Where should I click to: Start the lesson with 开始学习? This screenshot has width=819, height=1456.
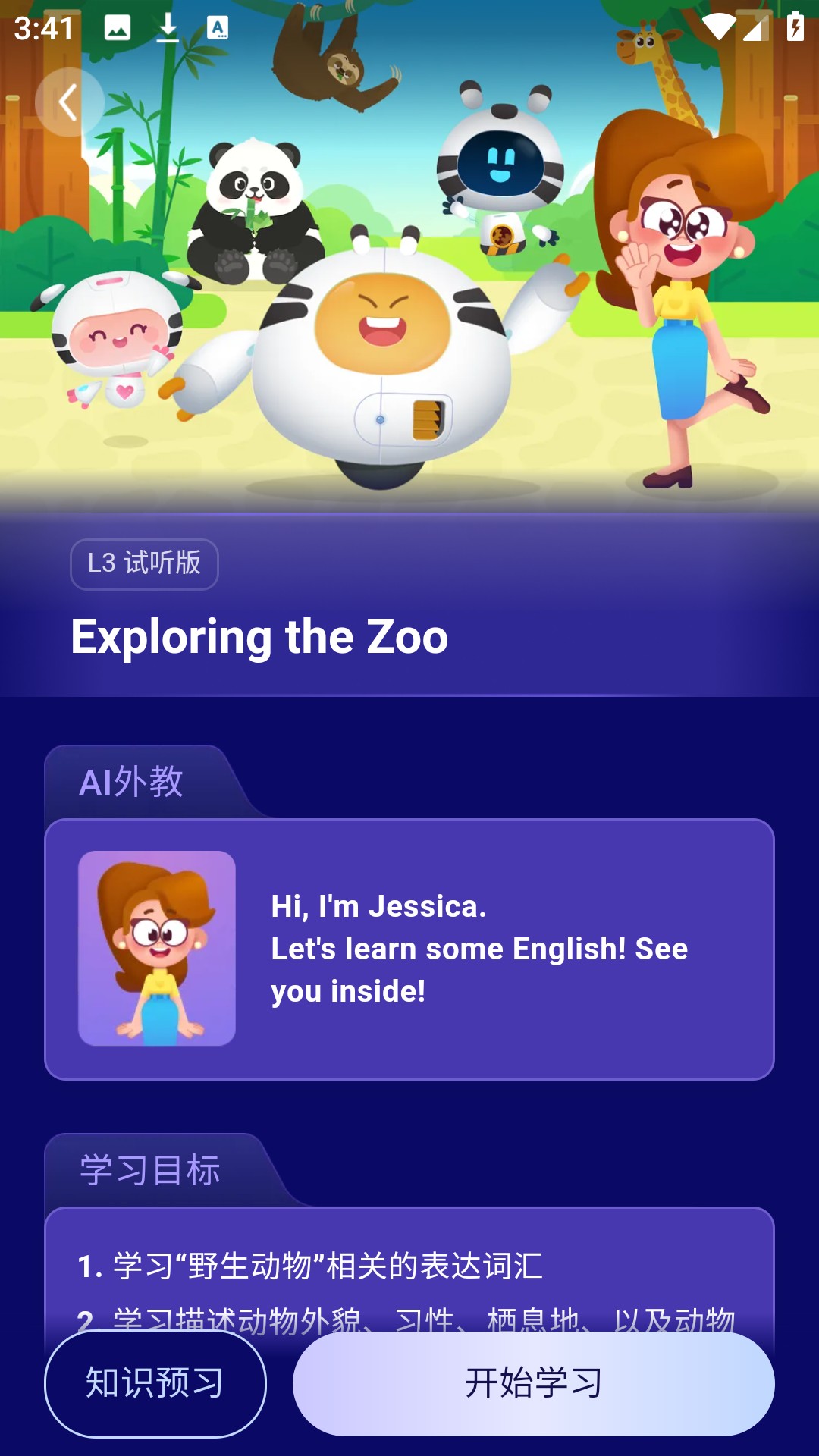click(x=533, y=1383)
